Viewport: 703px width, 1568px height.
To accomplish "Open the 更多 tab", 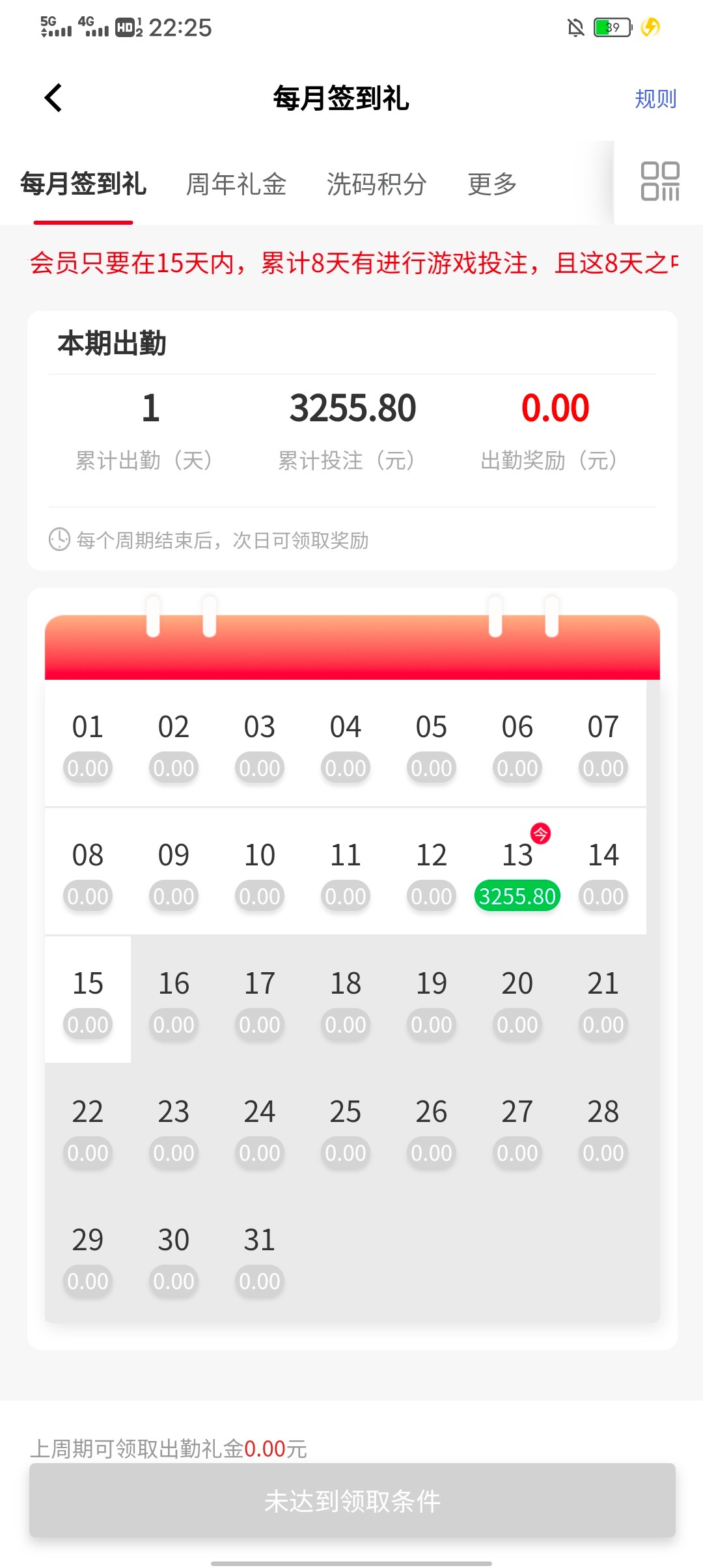I will tap(492, 184).
